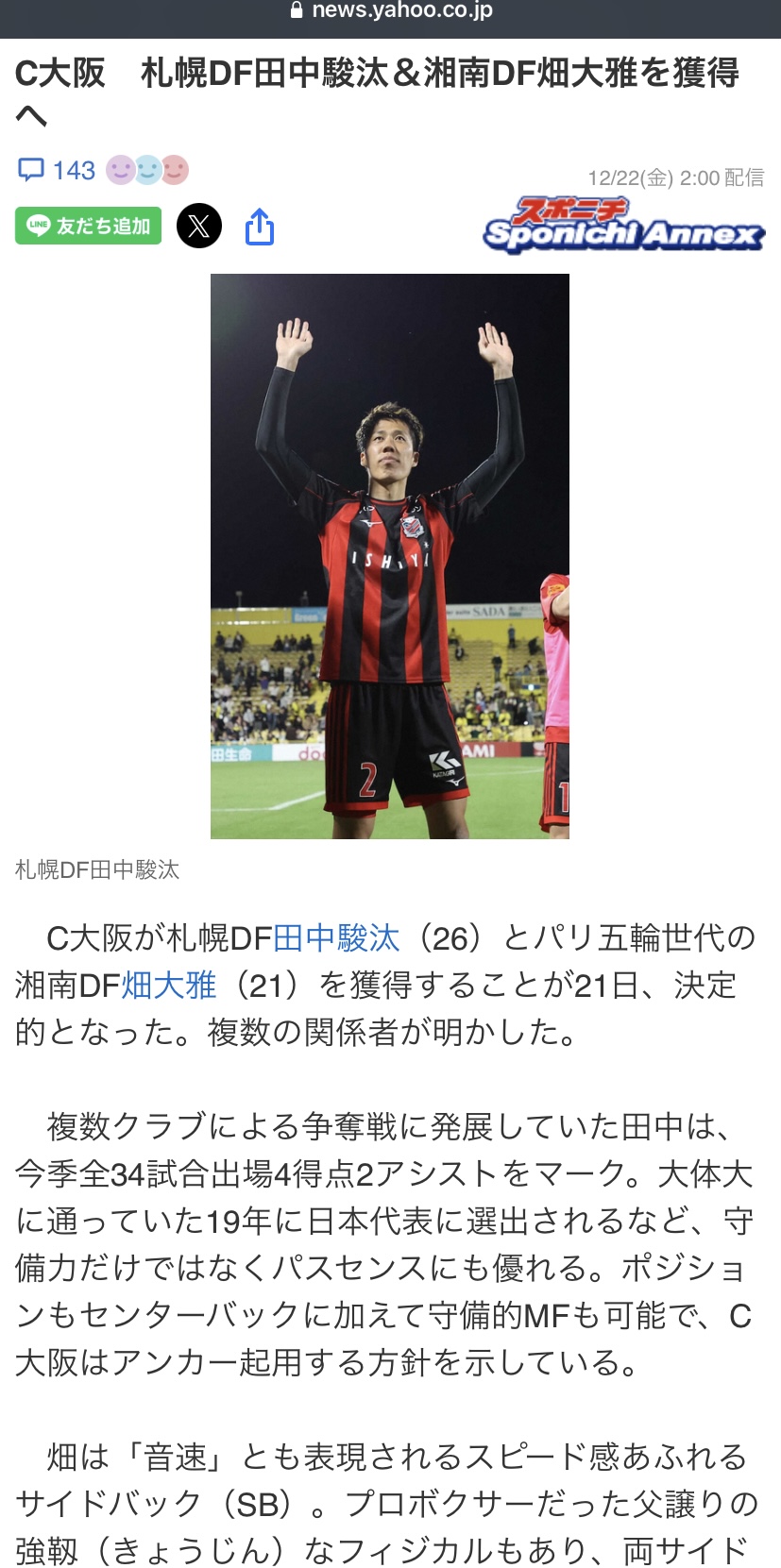Tap the news.yahoo.co.jp address bar
781x1568 pixels.
[x=391, y=10]
